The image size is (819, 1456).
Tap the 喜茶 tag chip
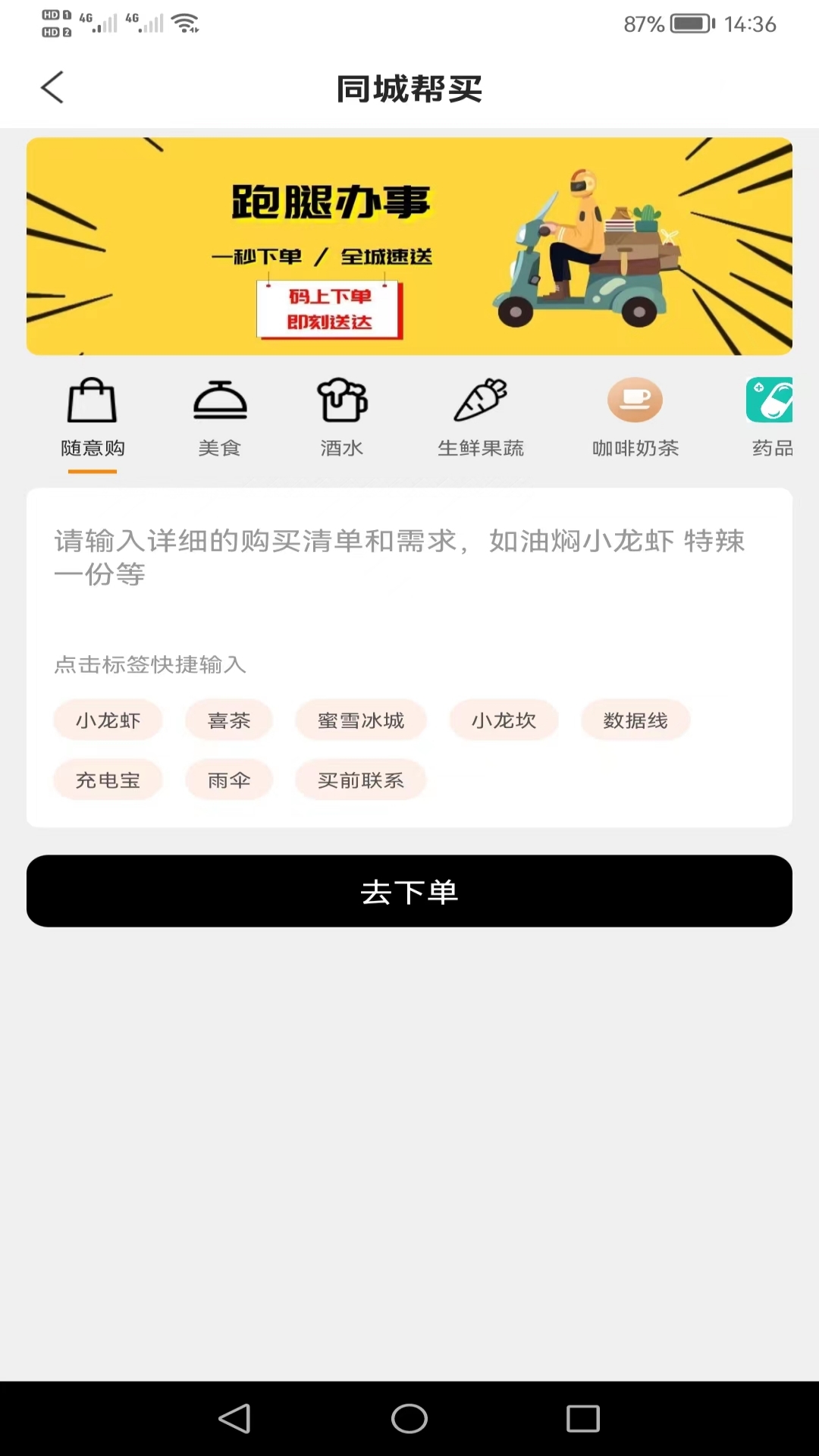point(229,720)
